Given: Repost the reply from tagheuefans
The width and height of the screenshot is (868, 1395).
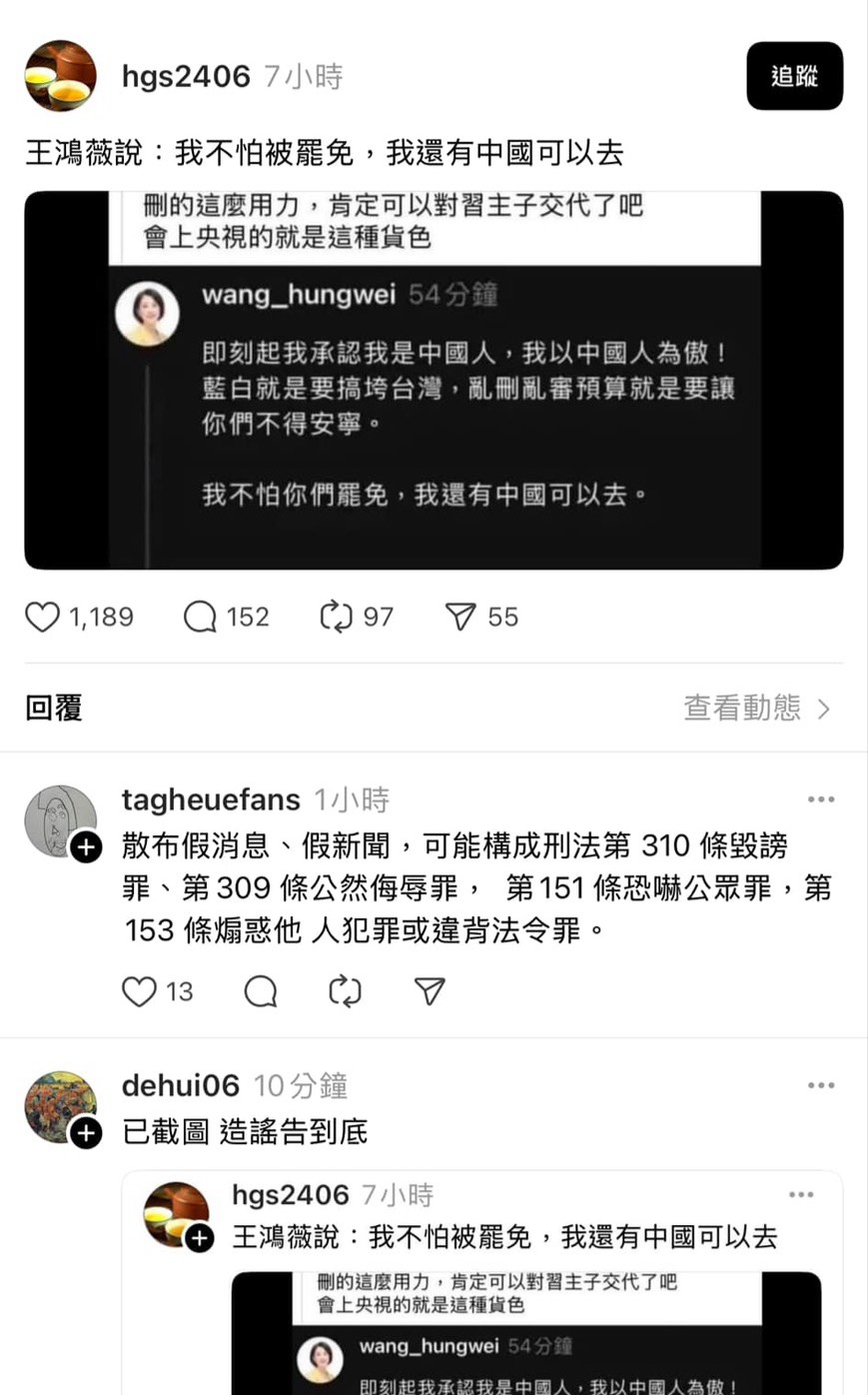Looking at the screenshot, I should pos(345,991).
